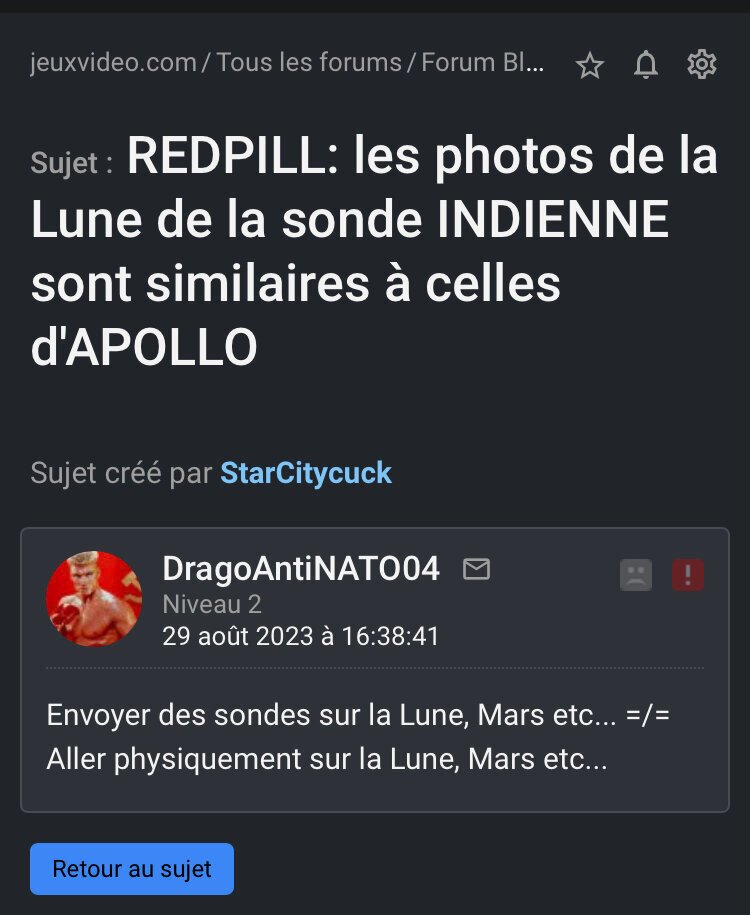Open the notifications bell

click(646, 66)
